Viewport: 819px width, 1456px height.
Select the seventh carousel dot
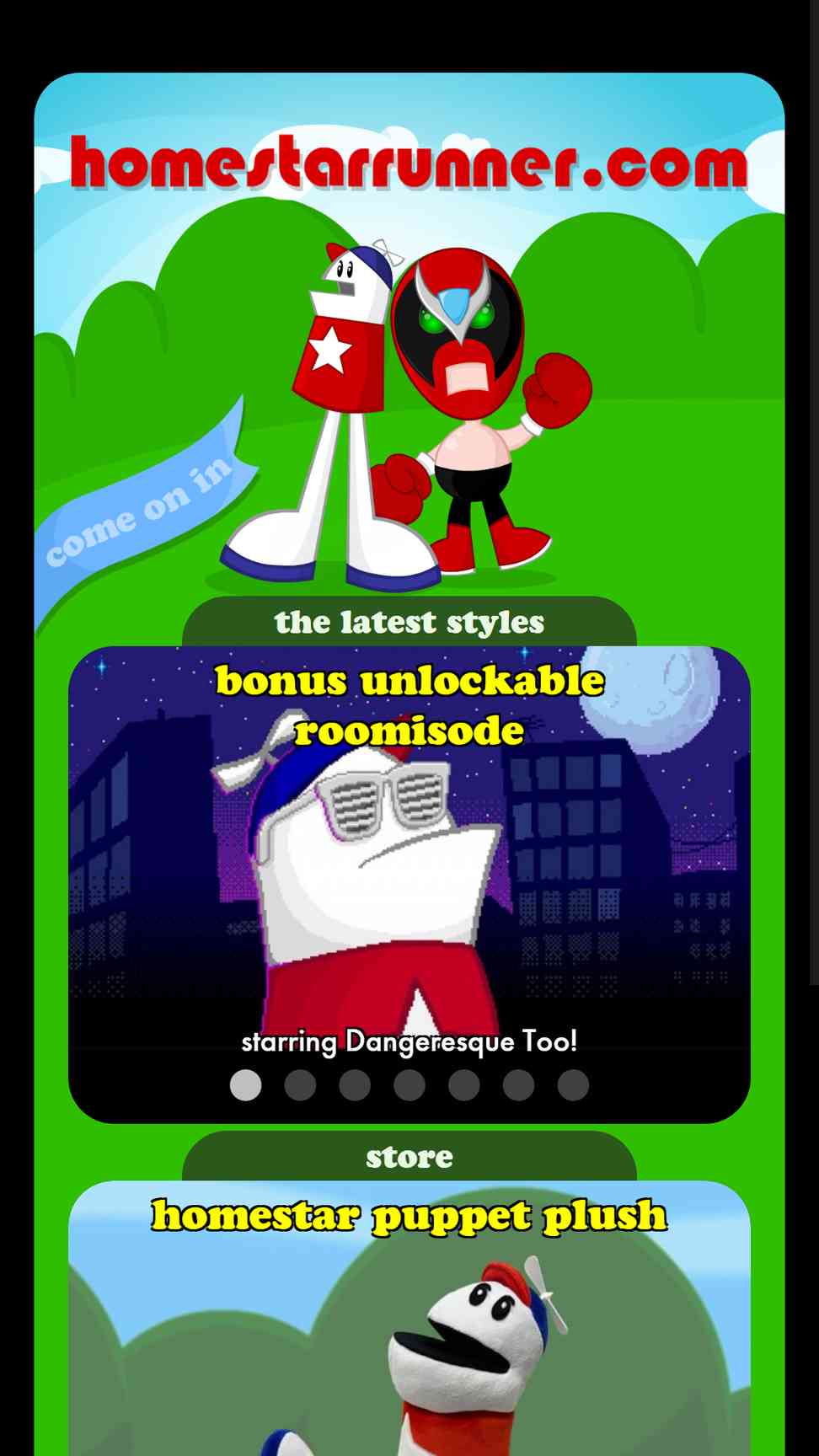573,1084
